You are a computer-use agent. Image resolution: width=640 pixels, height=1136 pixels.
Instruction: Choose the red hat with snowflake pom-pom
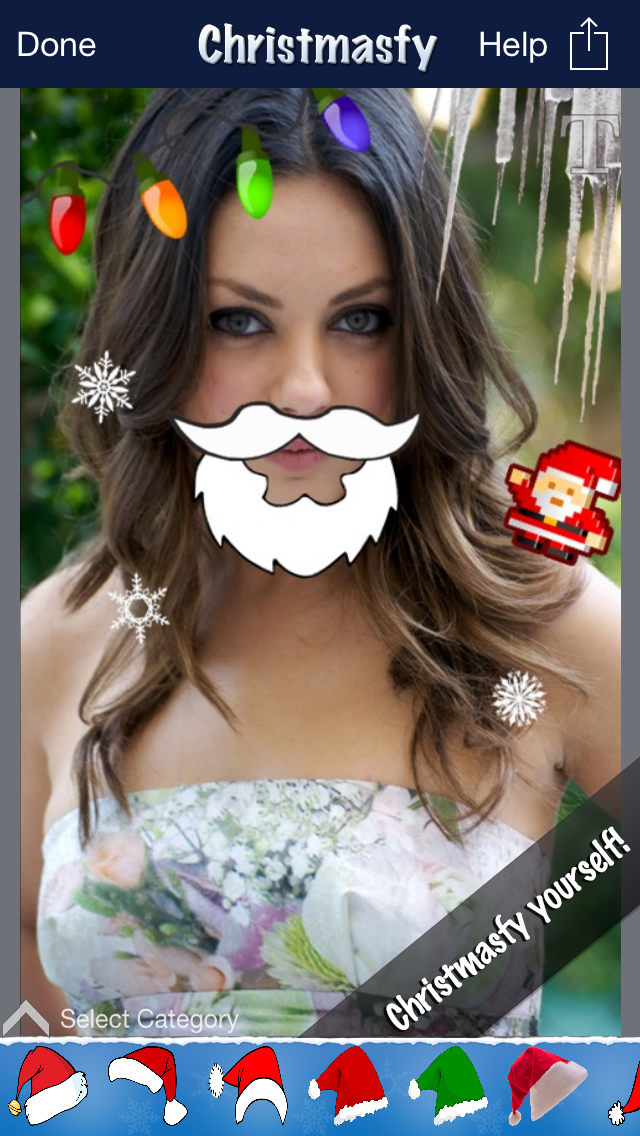[249, 1085]
